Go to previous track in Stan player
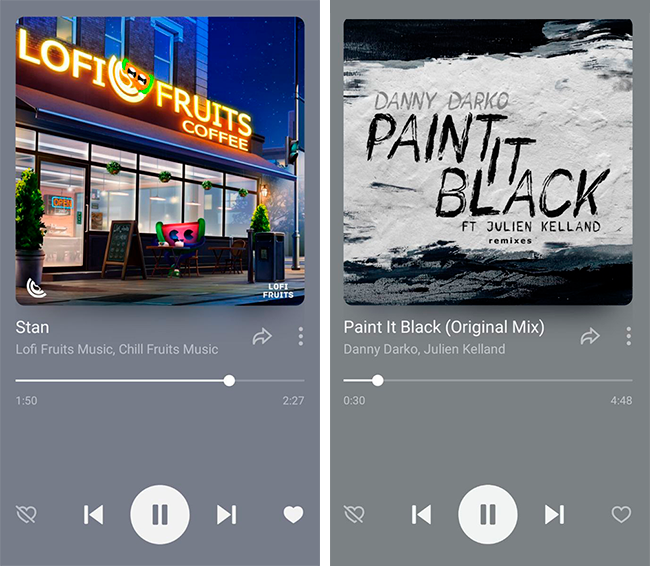The width and height of the screenshot is (650, 566). point(93,515)
